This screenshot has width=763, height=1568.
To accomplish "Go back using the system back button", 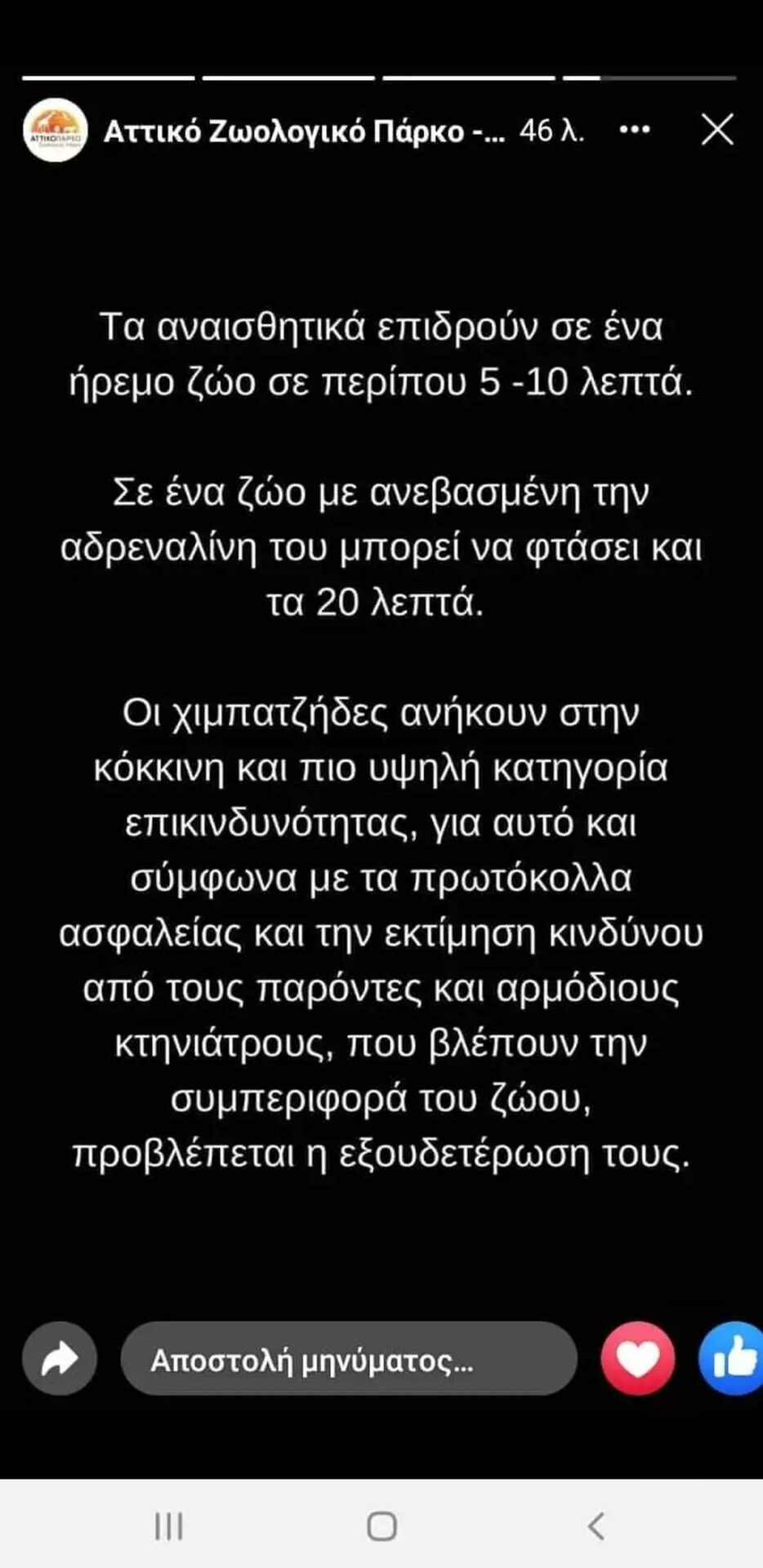I will [x=596, y=1526].
